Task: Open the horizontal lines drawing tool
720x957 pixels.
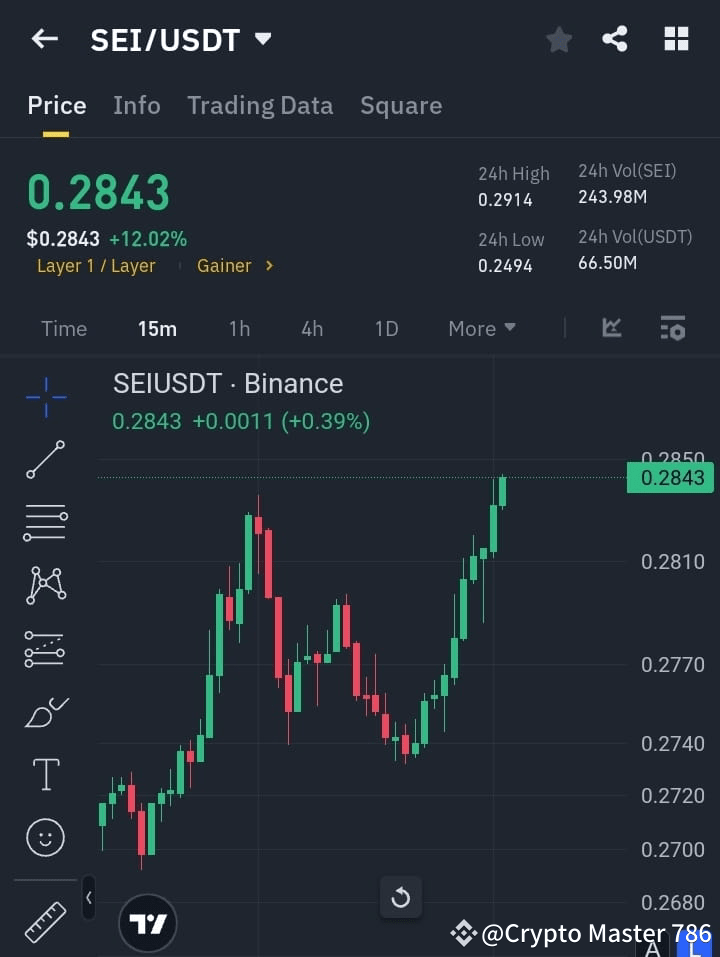Action: pos(45,523)
